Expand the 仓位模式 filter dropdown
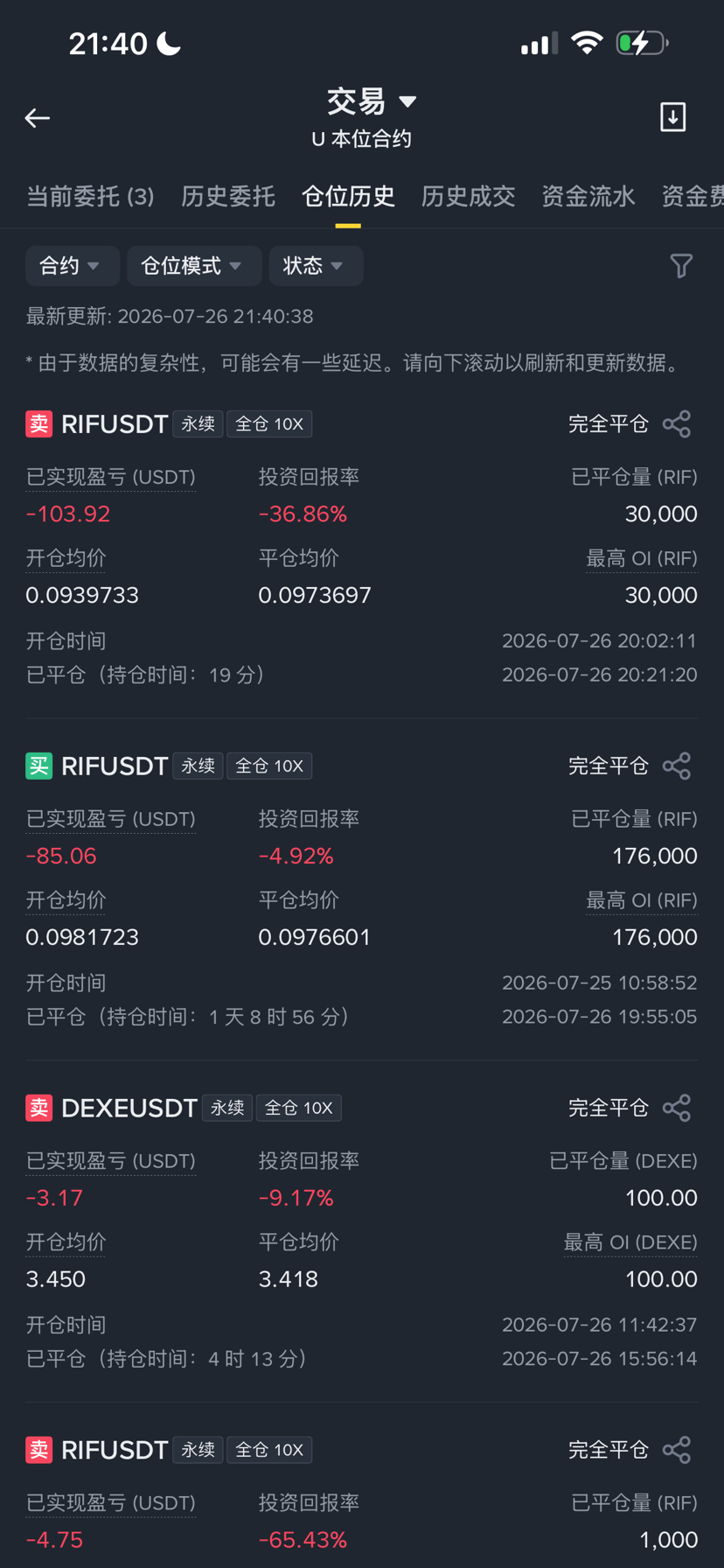Screen dimensions: 724x1568 [x=194, y=266]
